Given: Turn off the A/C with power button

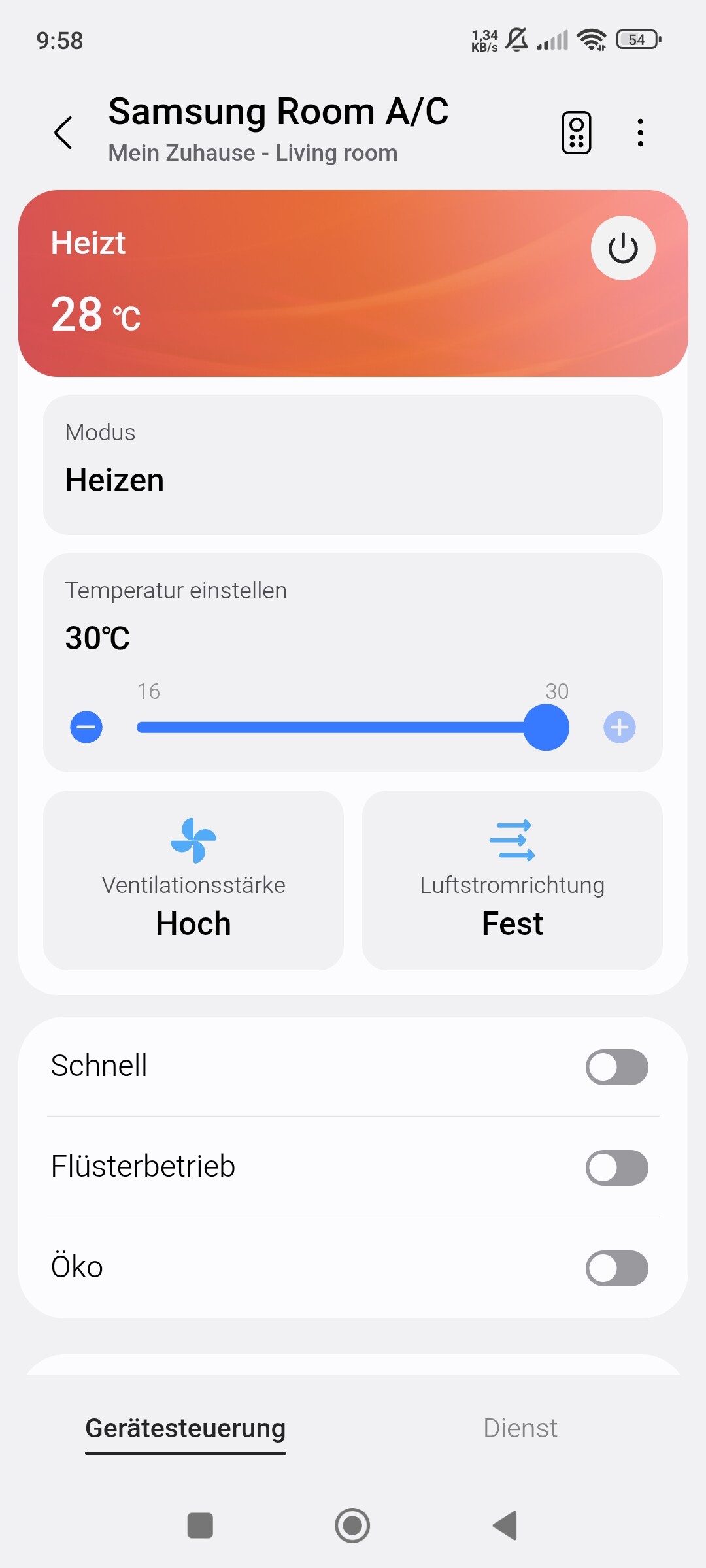Looking at the screenshot, I should click(x=623, y=248).
